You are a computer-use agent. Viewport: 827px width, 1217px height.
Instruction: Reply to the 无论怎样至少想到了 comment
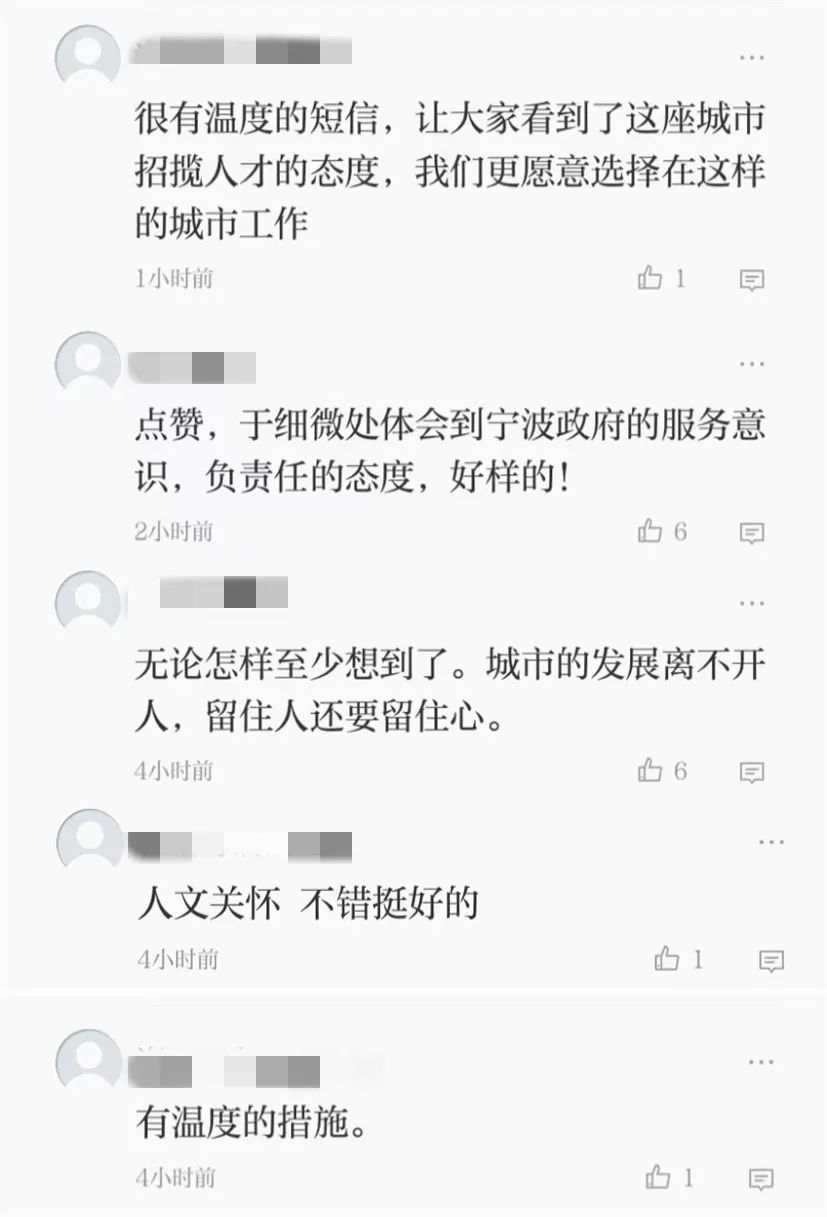click(x=751, y=771)
